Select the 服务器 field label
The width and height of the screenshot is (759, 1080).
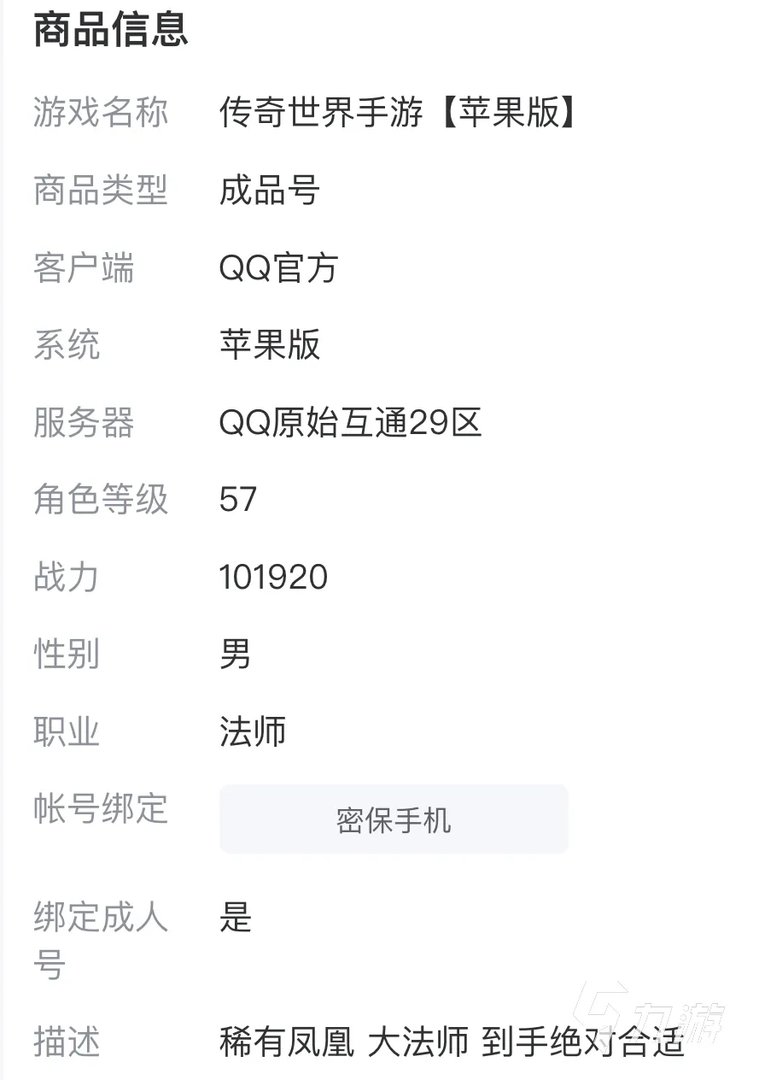pyautogui.click(x=88, y=423)
